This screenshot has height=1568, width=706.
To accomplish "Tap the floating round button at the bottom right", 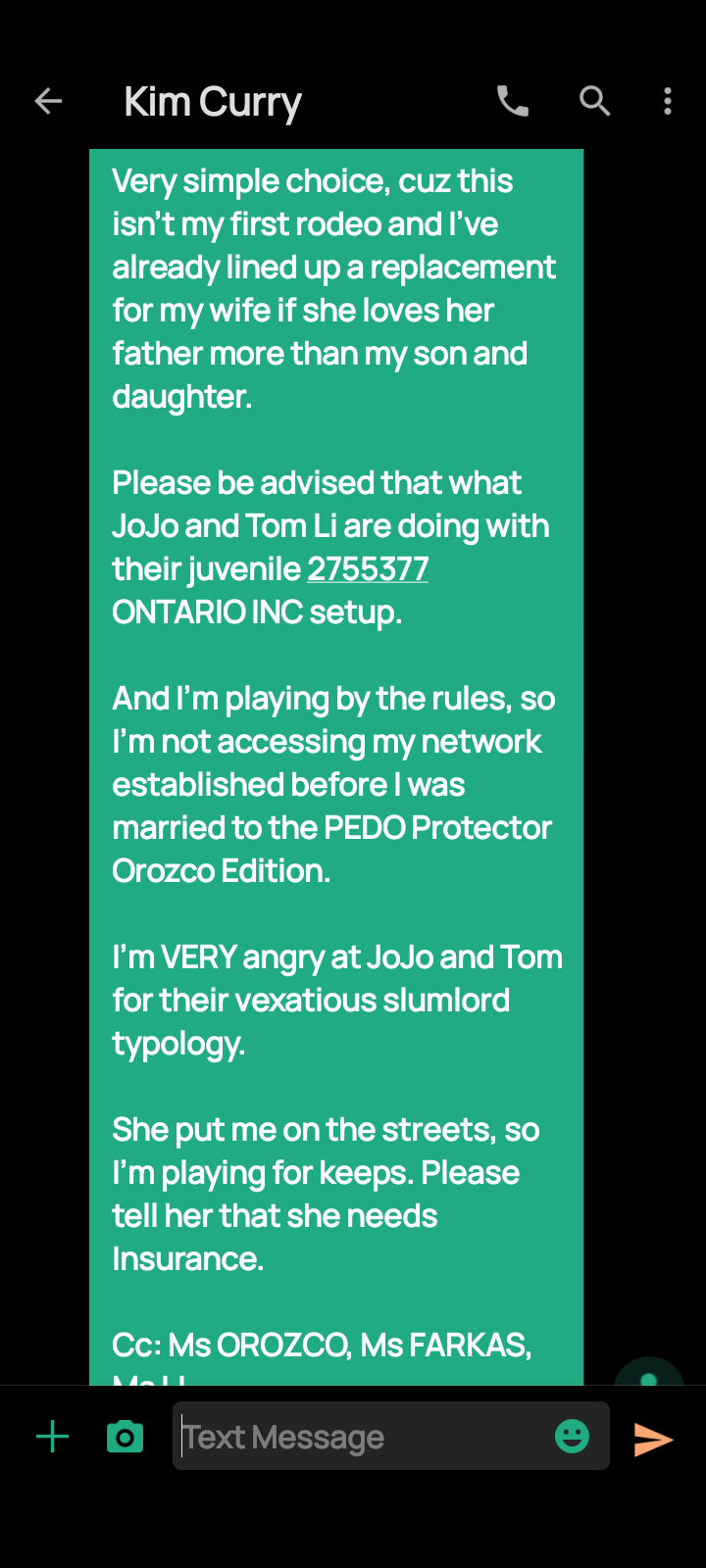I will [x=648, y=1372].
